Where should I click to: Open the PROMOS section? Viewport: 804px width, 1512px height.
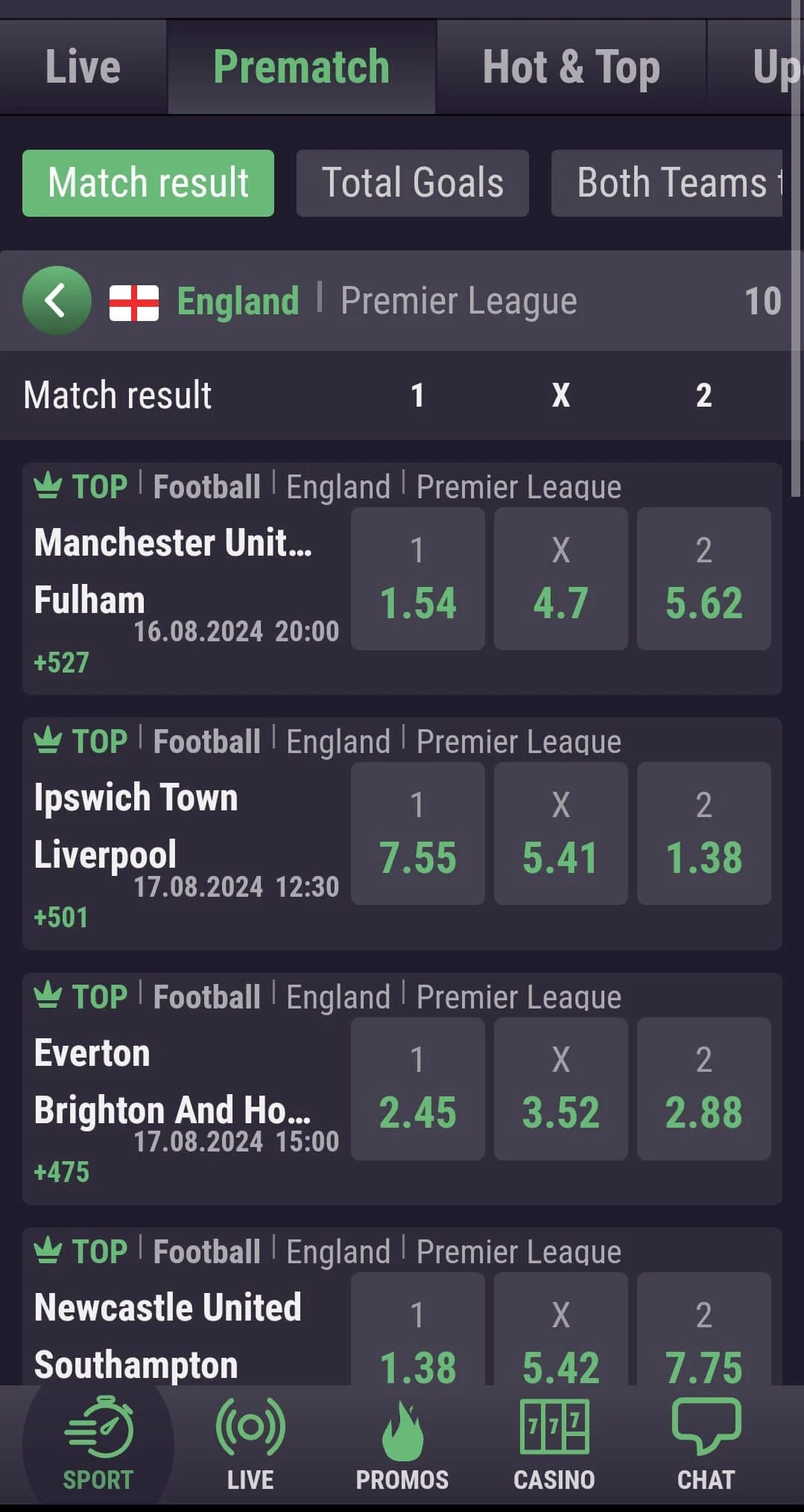tap(402, 1445)
